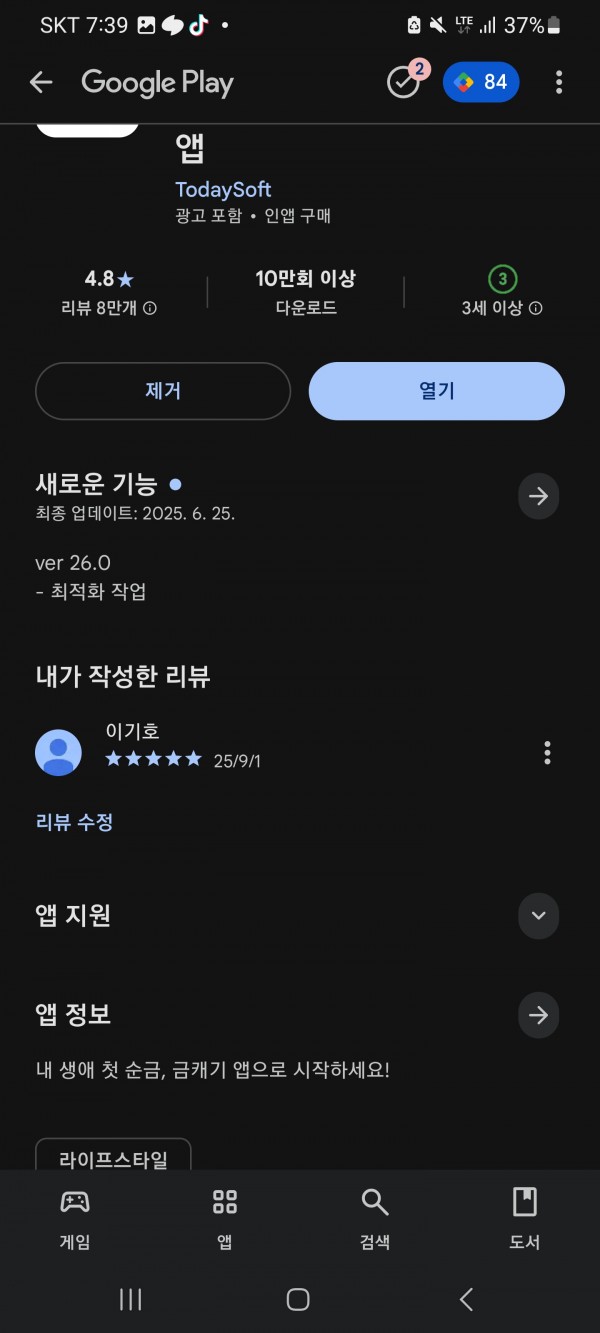
Task: Switch to the 게임 tab
Action: (x=75, y=1219)
